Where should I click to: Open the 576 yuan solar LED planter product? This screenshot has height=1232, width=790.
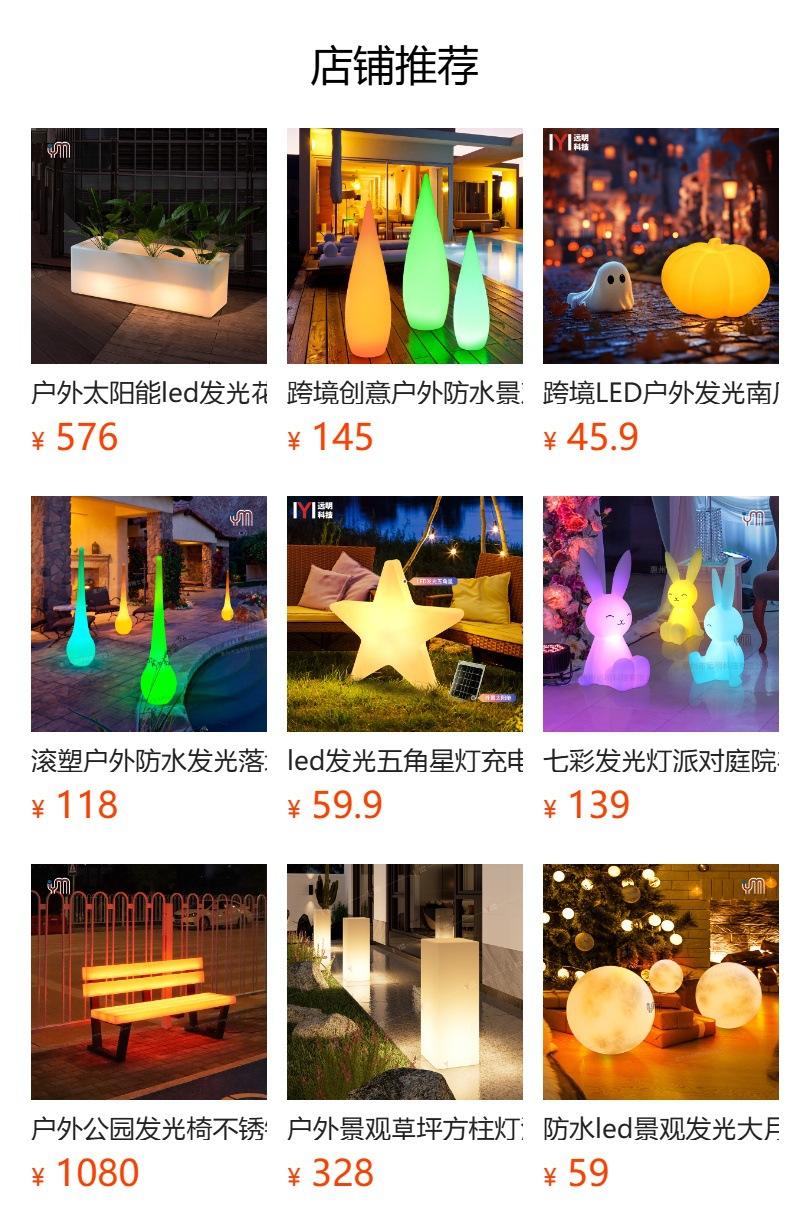[149, 246]
